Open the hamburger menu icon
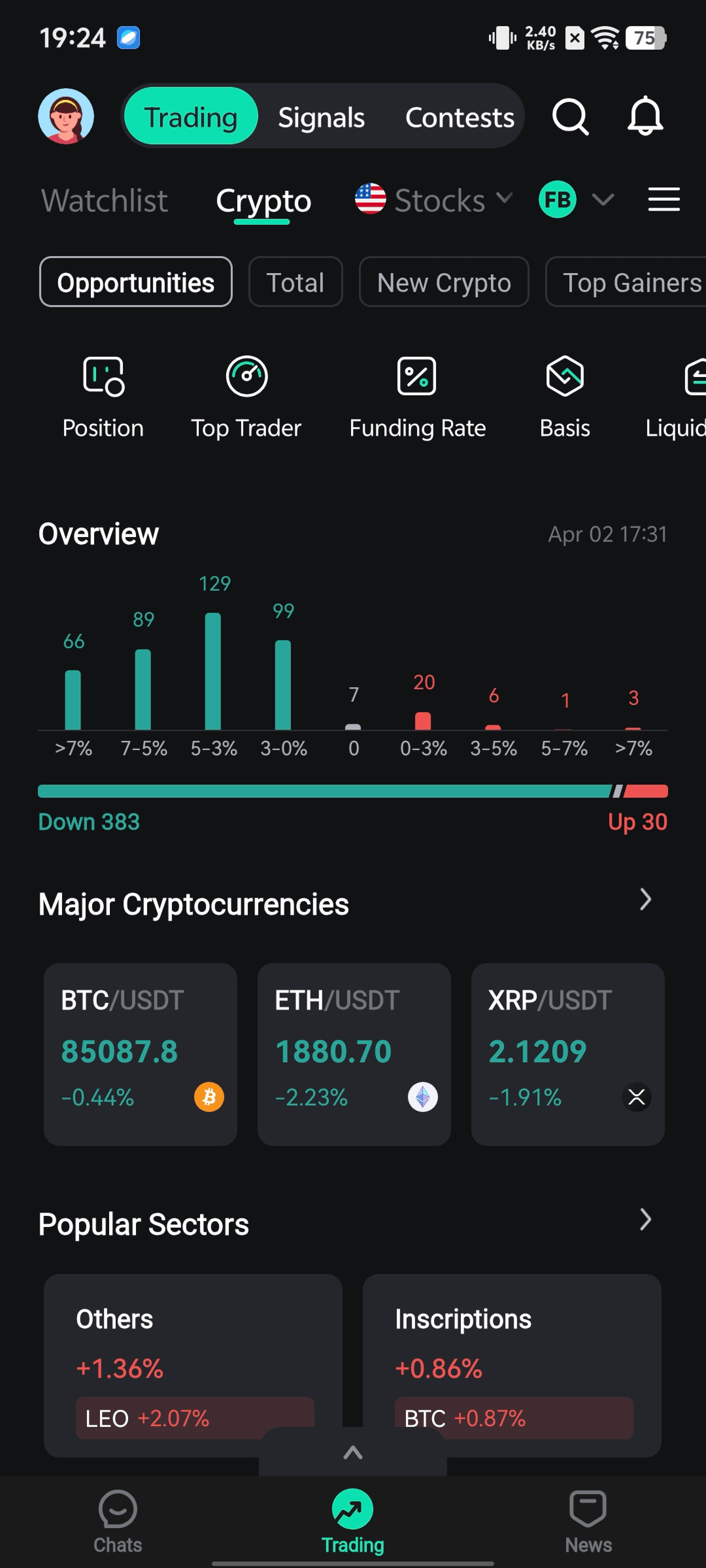Viewport: 706px width, 1568px height. click(664, 200)
